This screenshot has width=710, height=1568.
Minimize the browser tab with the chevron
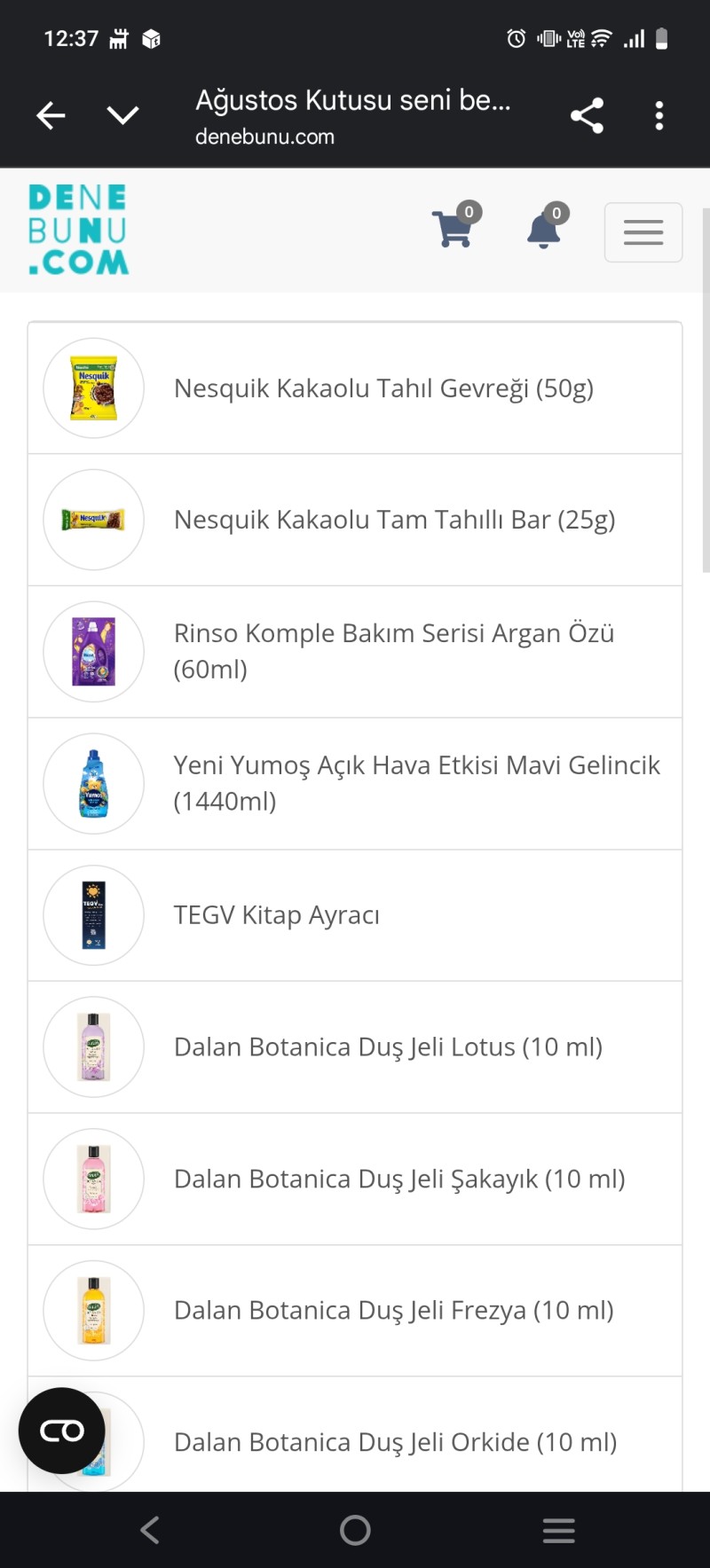coord(122,115)
